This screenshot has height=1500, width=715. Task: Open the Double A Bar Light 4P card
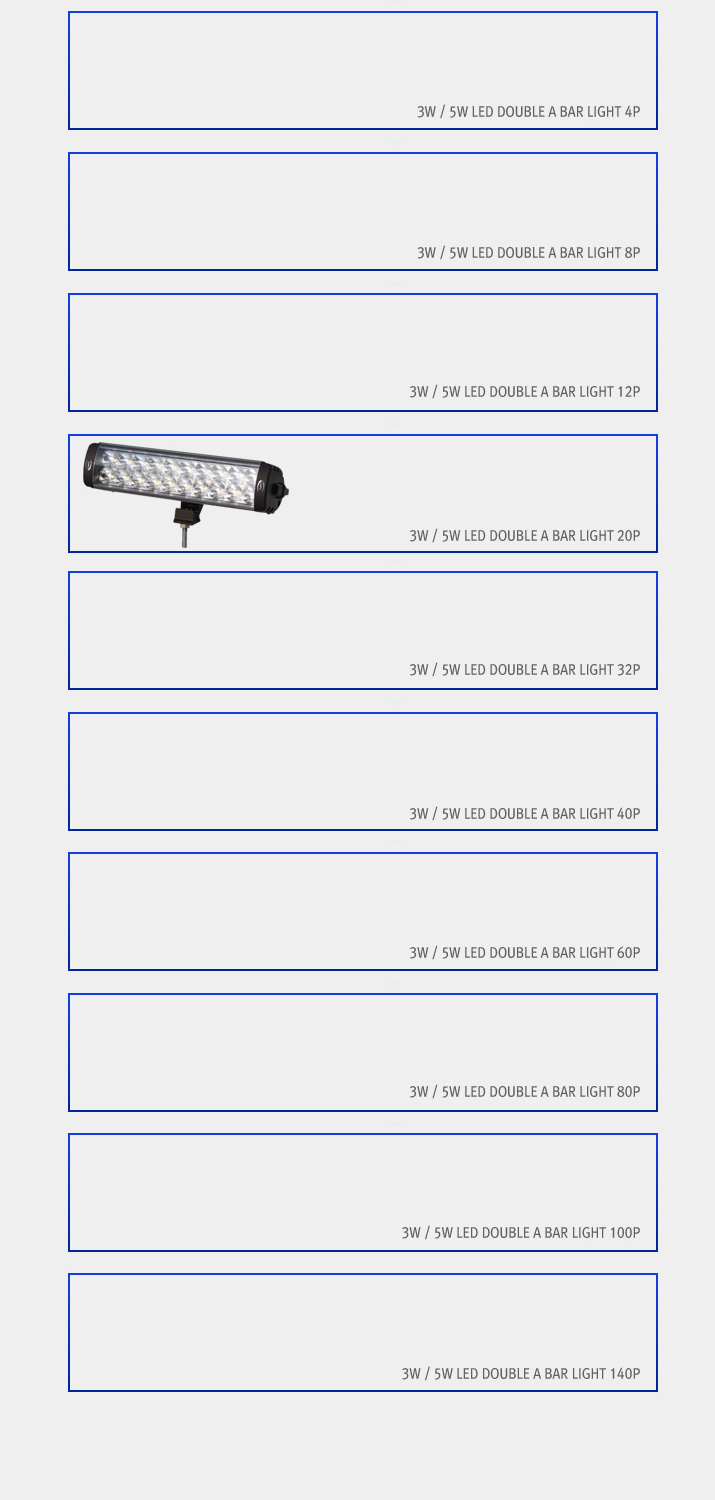pos(363,71)
